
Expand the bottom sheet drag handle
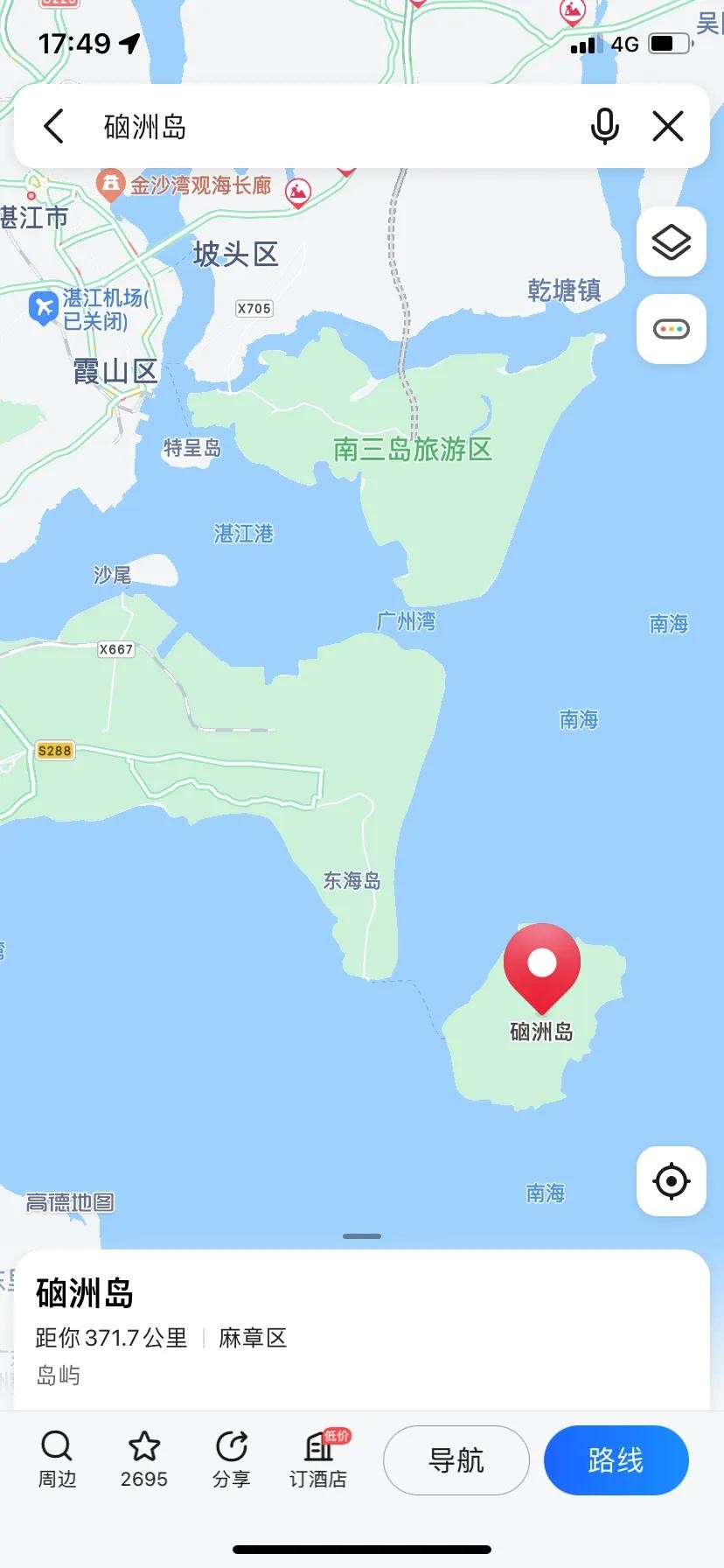point(362,1236)
